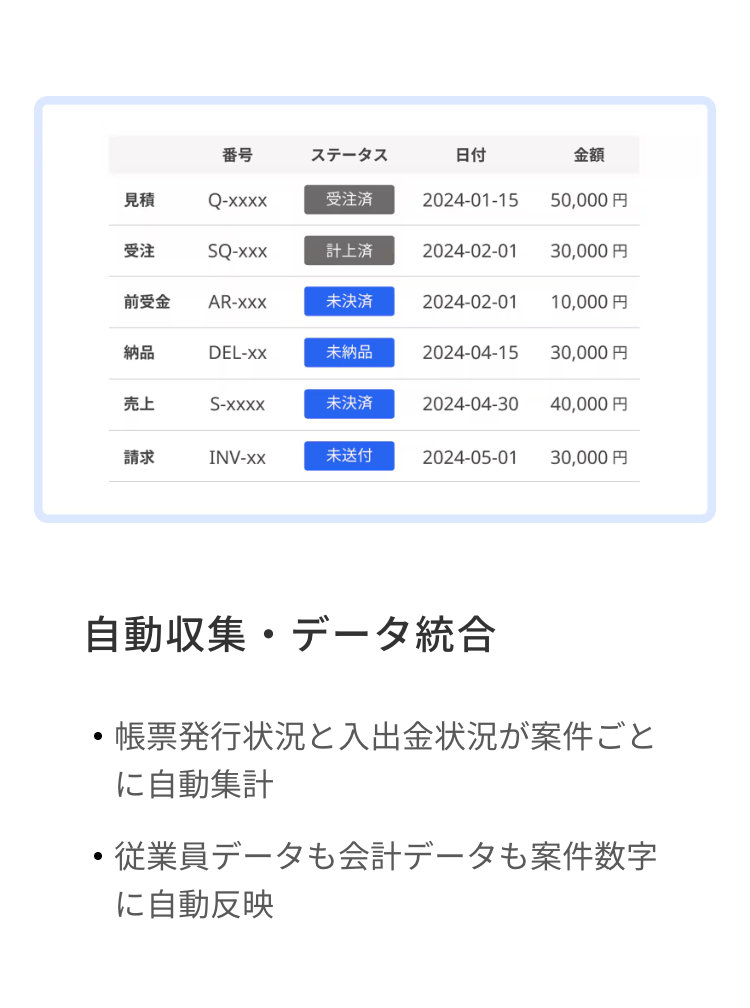Expand the 金額 column header
The width and height of the screenshot is (750, 1008).
tap(587, 155)
